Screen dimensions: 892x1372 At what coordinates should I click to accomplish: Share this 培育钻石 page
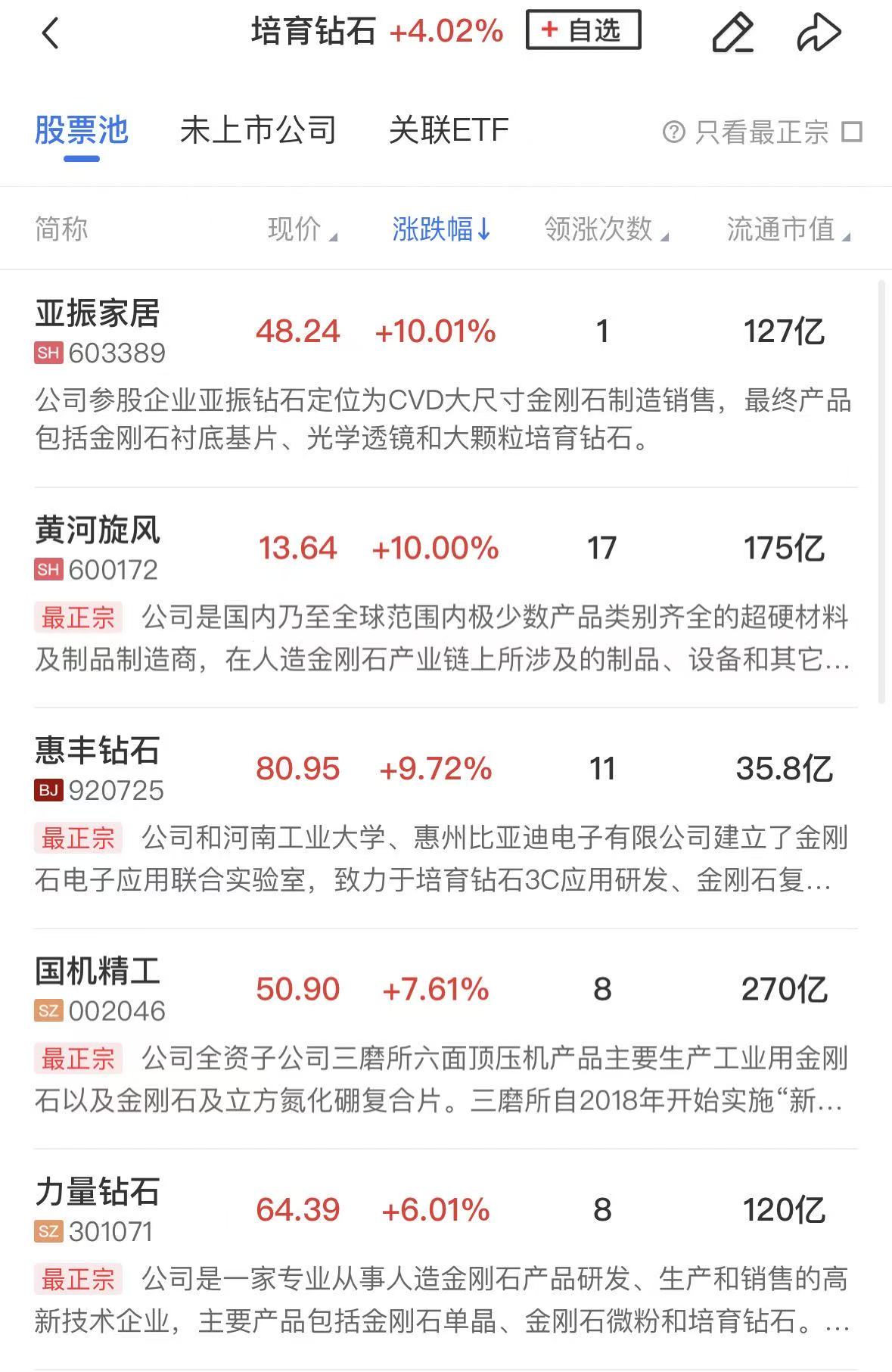coord(819,33)
